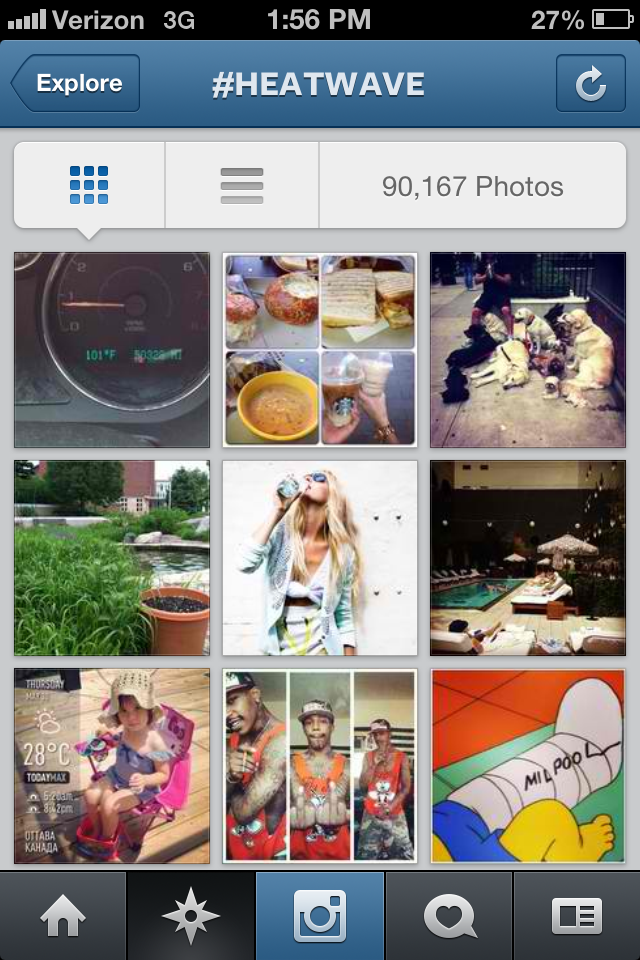Open the food collage photo

(320, 349)
